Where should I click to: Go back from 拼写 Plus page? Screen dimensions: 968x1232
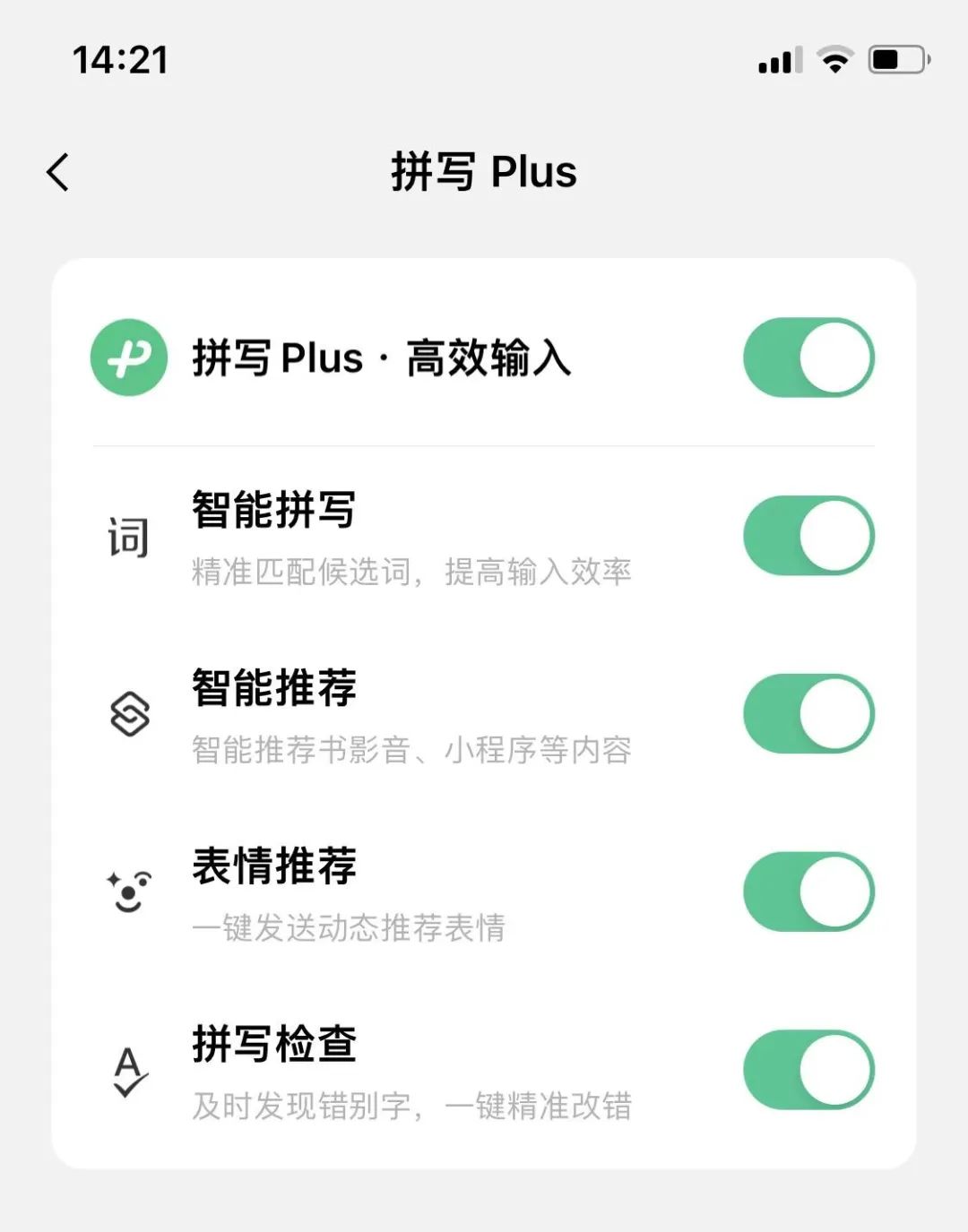pos(58,172)
